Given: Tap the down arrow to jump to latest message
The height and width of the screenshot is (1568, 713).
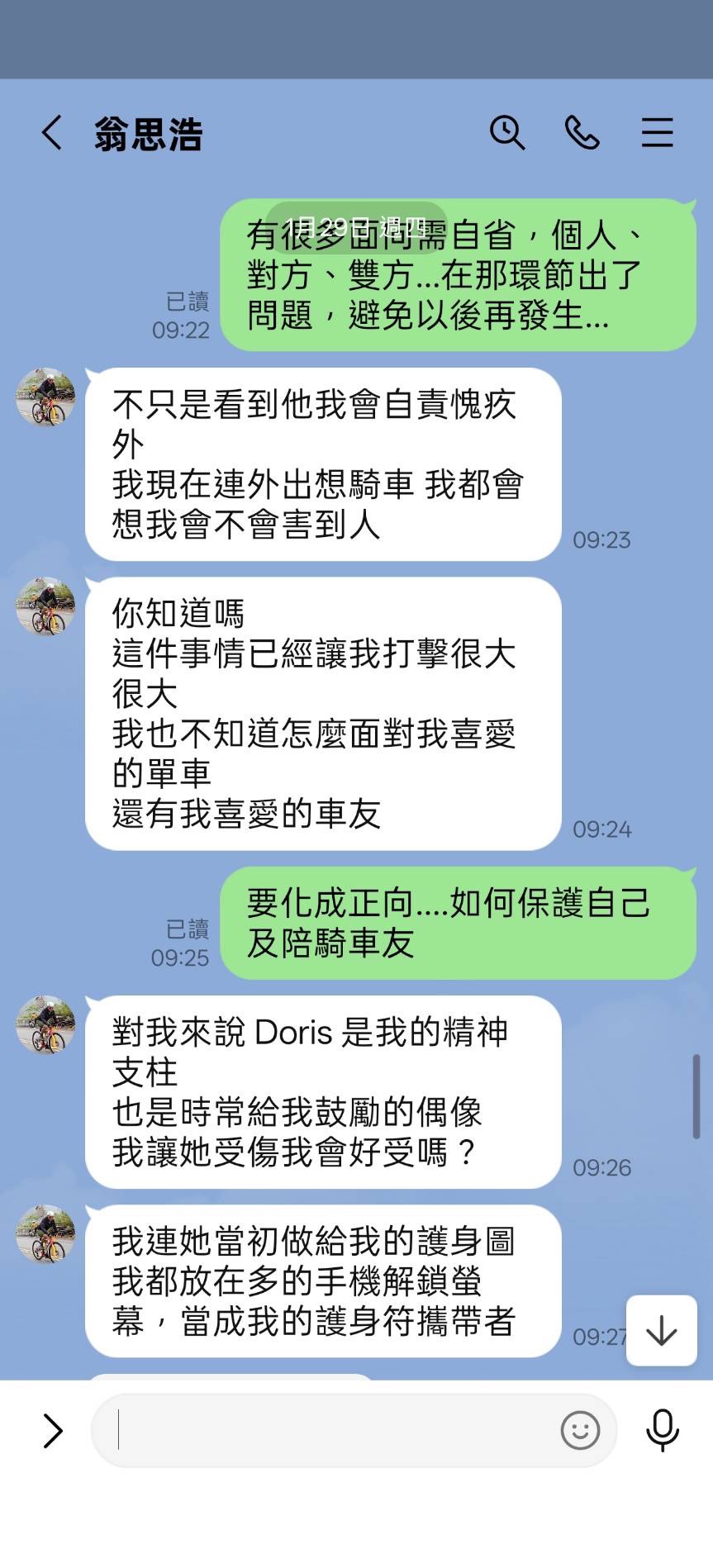Looking at the screenshot, I should coord(660,1332).
